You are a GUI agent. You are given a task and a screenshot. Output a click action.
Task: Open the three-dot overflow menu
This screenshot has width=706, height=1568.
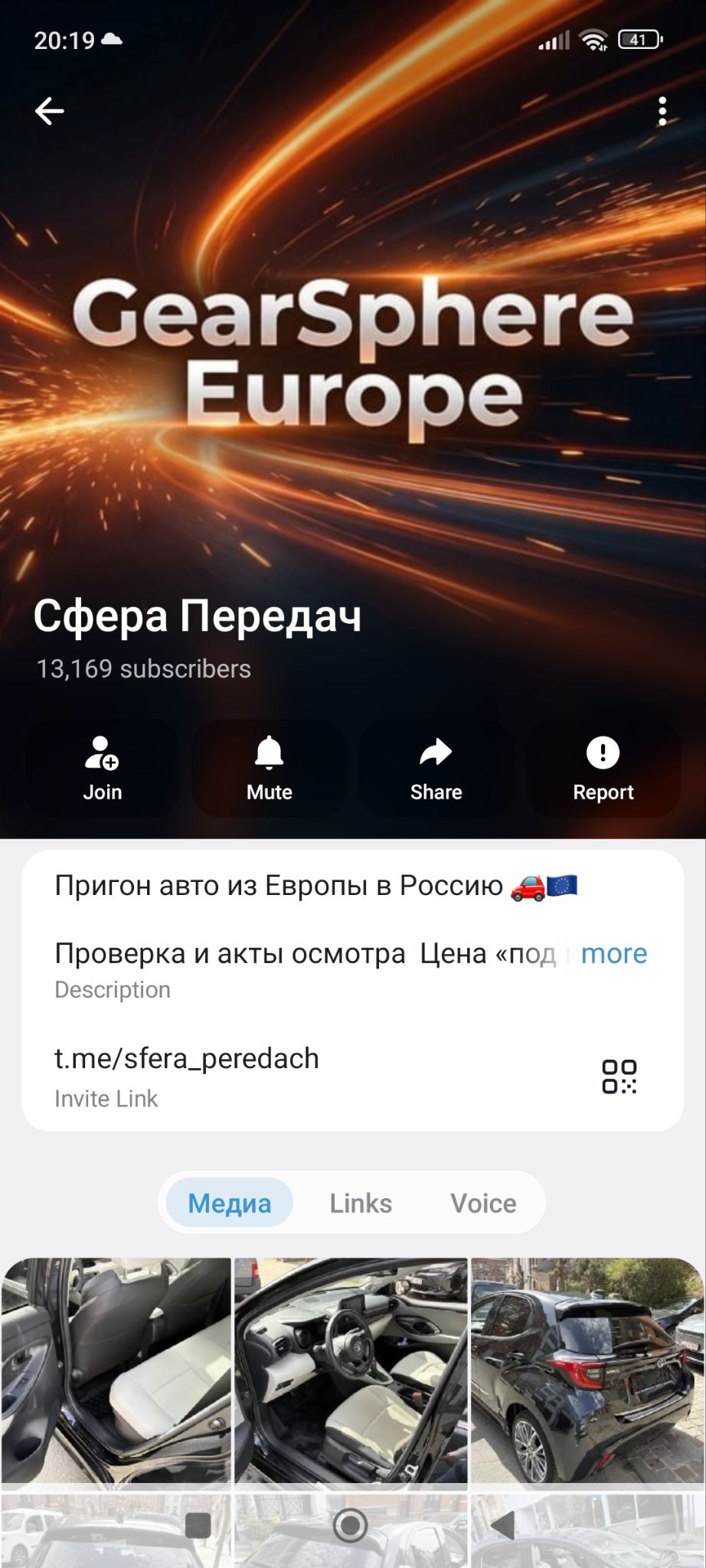662,112
